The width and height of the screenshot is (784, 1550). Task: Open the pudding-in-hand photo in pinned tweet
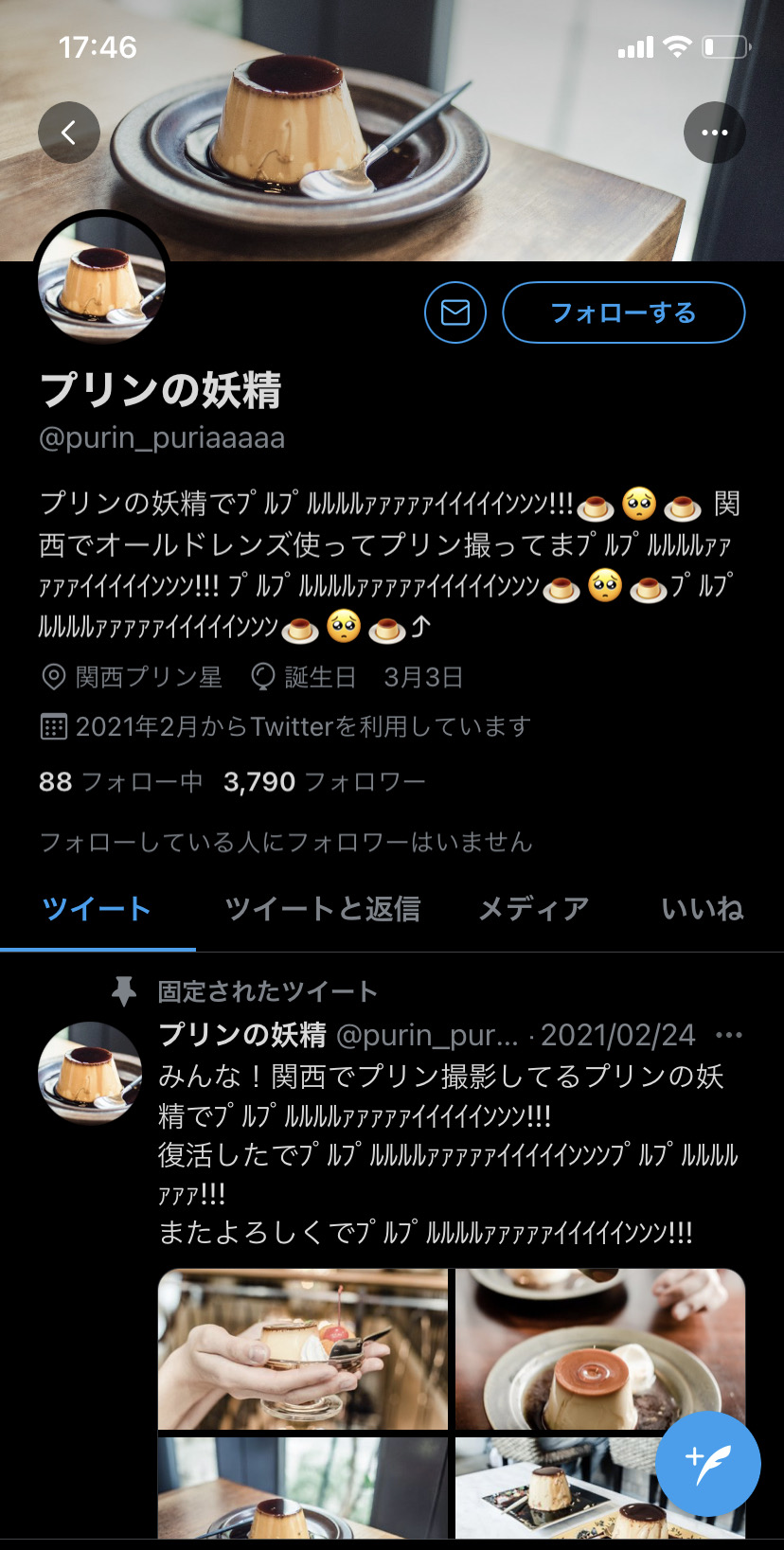tap(302, 1349)
